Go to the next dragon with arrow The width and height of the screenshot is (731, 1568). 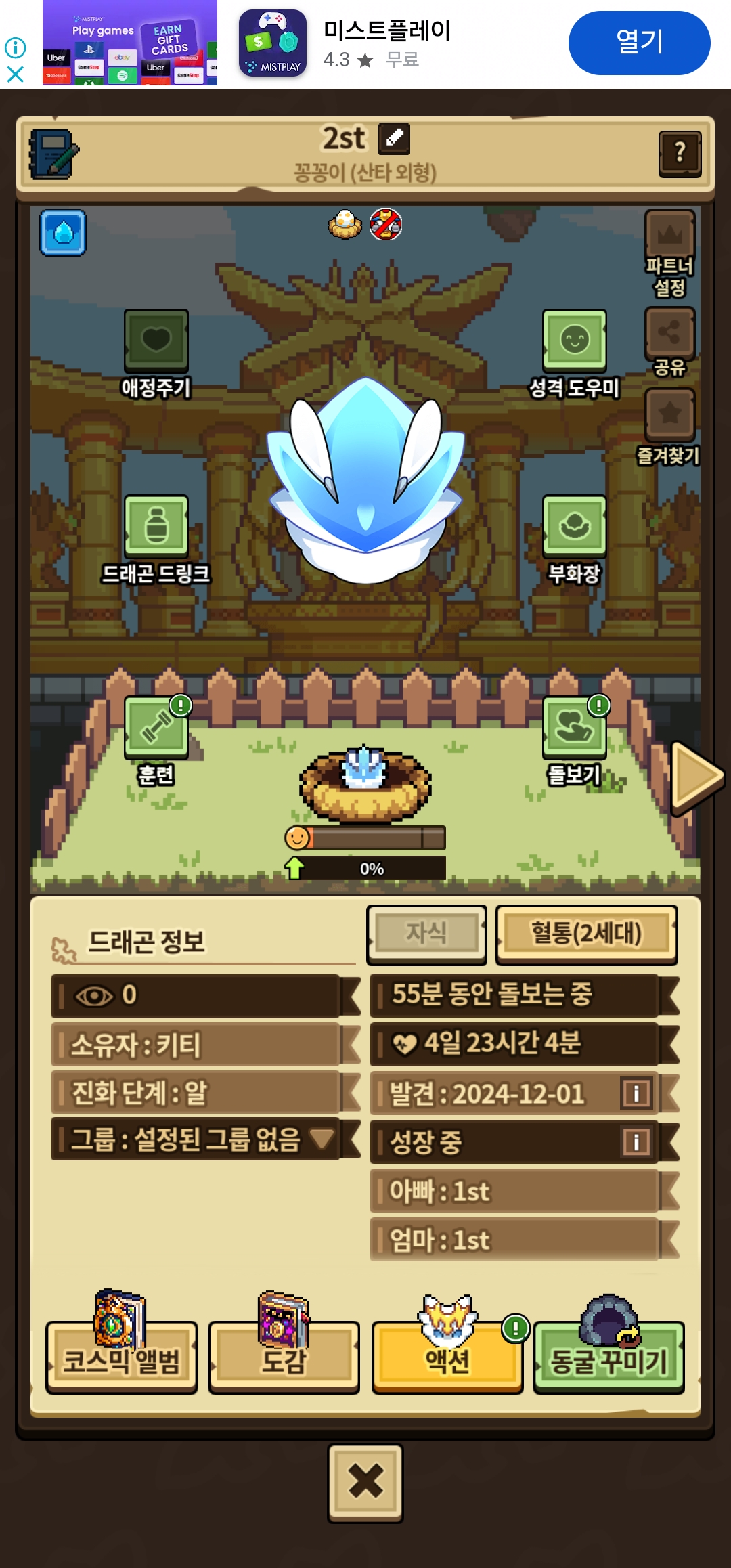[x=696, y=776]
